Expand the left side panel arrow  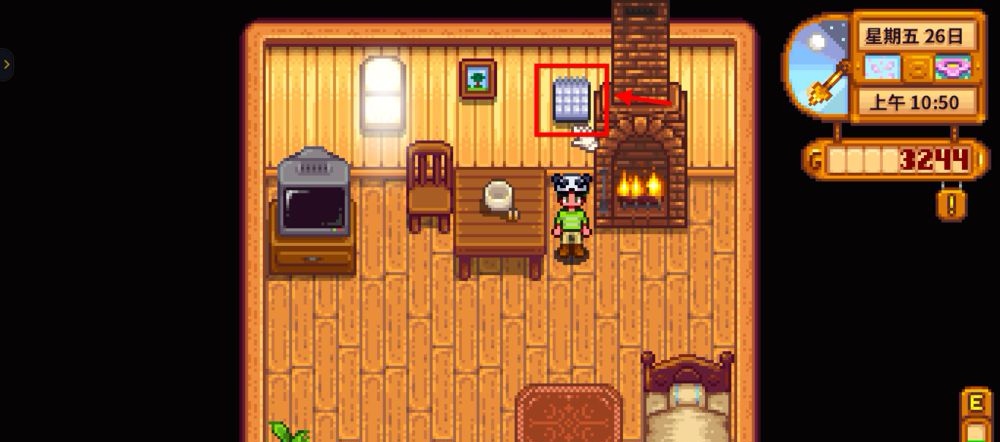pyautogui.click(x=6, y=64)
